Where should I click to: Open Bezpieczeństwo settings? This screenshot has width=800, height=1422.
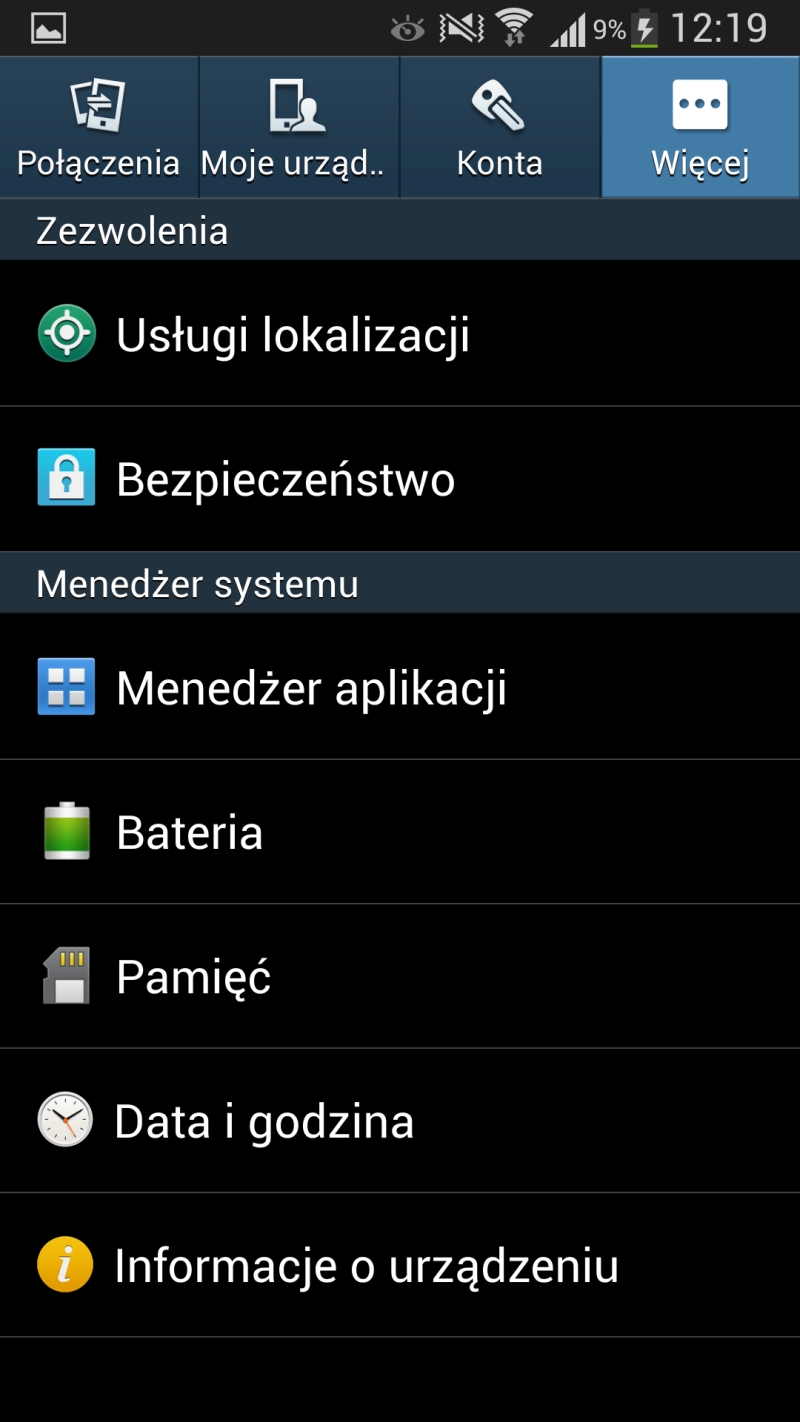tap(400, 479)
